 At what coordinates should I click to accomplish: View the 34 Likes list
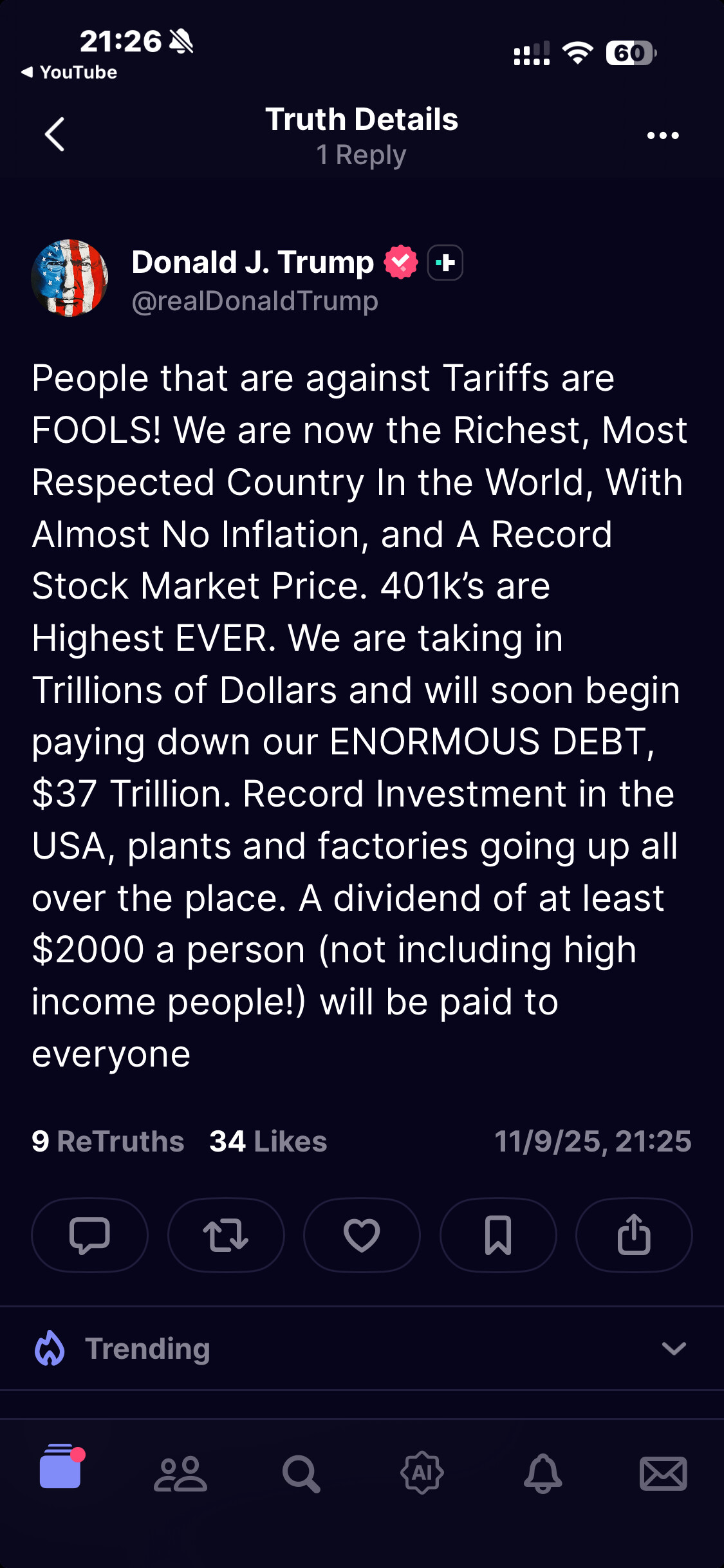click(x=268, y=1142)
